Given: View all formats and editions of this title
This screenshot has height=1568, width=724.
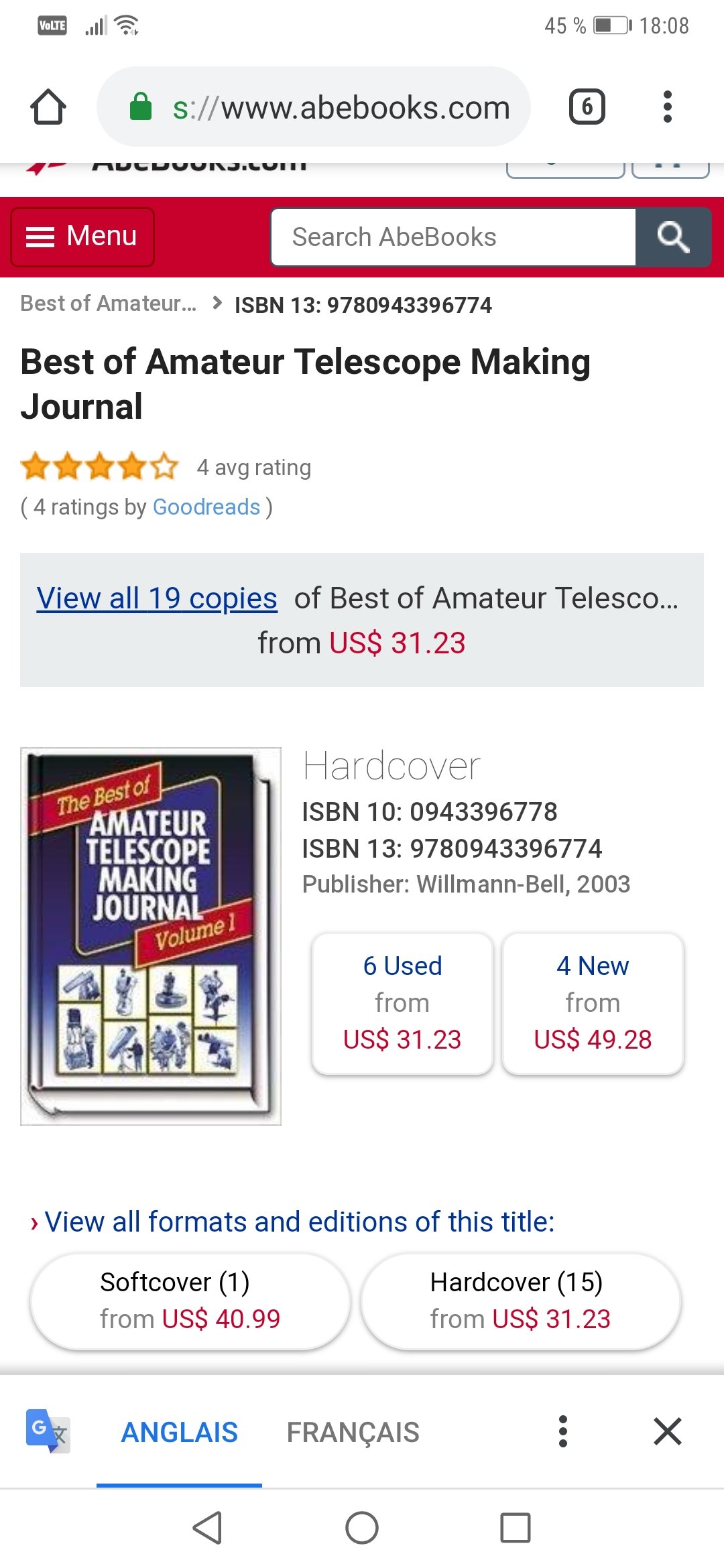Looking at the screenshot, I should (299, 1222).
